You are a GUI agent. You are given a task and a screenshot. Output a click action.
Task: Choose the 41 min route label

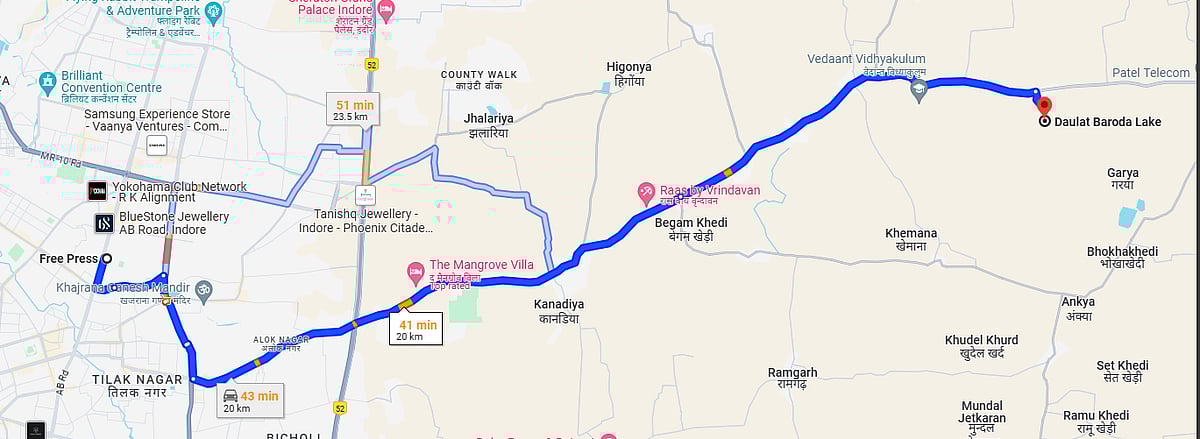tap(418, 329)
